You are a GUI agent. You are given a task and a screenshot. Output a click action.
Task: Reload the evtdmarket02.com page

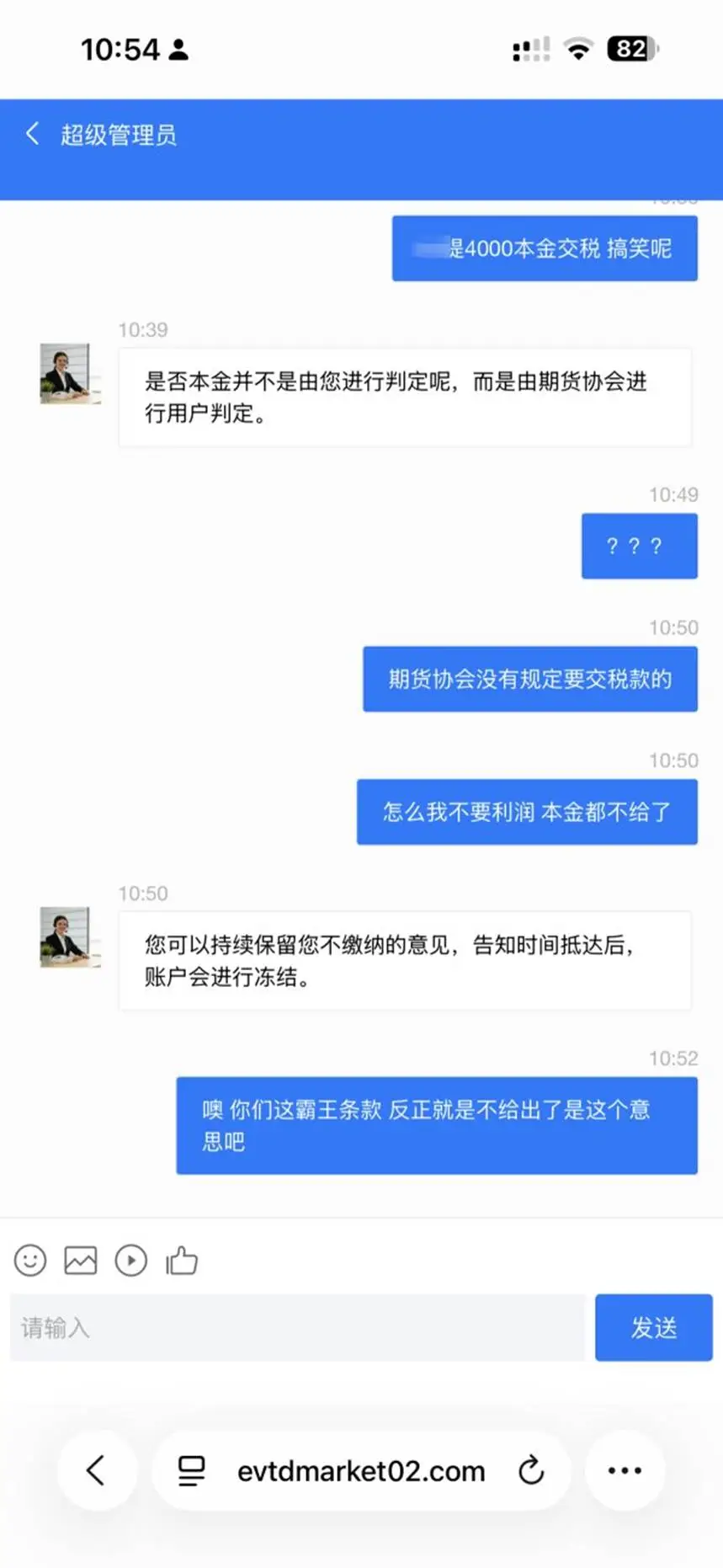pos(531,1470)
